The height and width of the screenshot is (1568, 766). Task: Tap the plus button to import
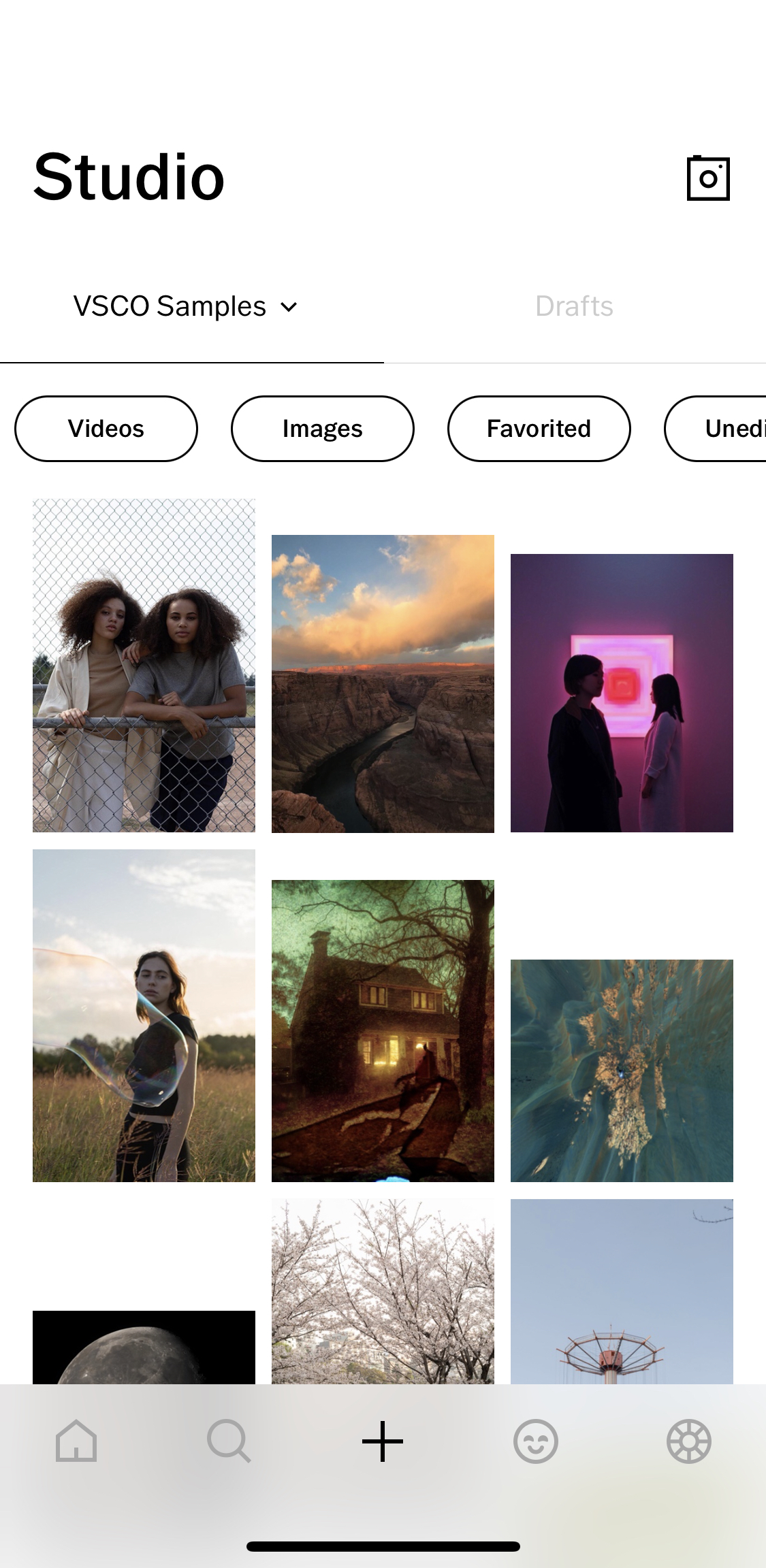click(383, 1441)
